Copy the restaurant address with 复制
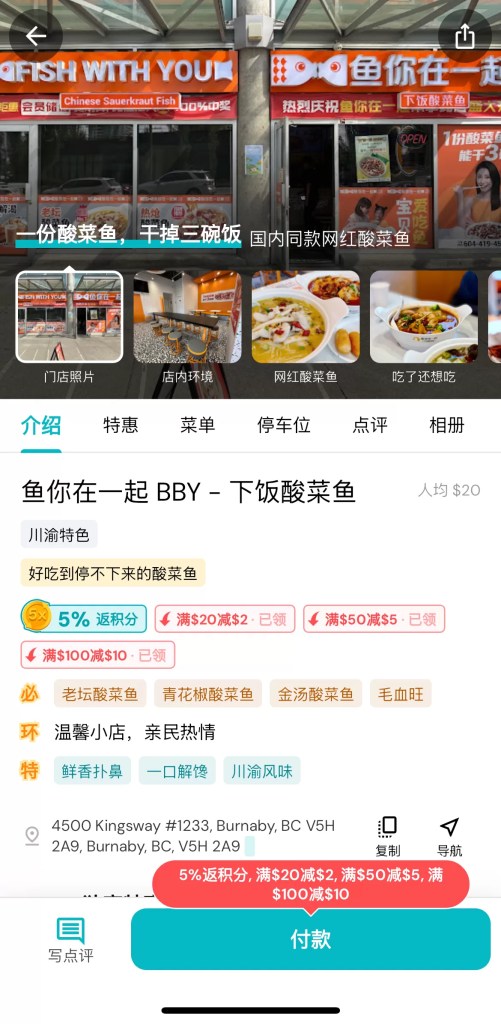This screenshot has height=1024, width=501. tap(388, 837)
